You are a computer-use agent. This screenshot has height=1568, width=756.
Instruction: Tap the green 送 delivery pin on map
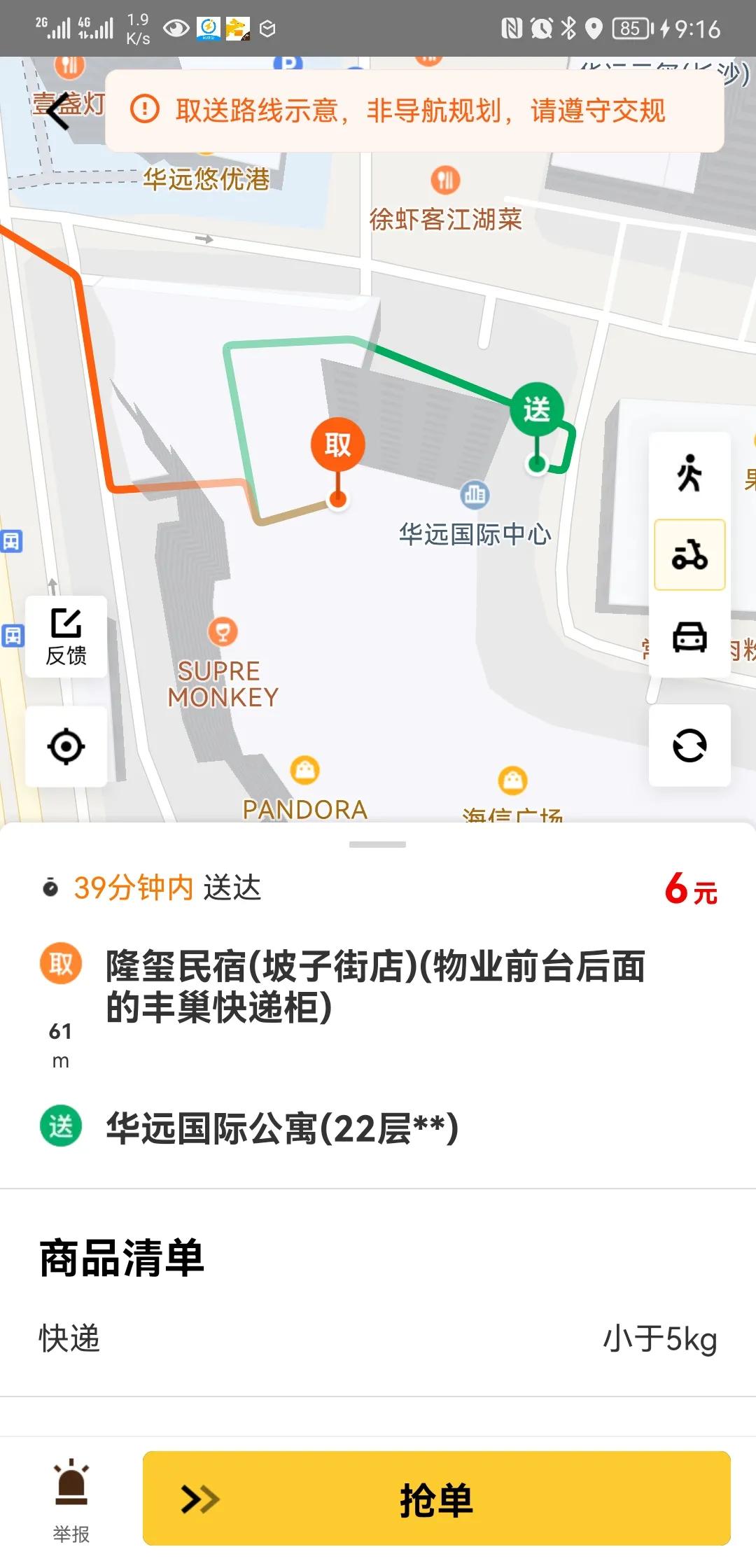coord(538,409)
